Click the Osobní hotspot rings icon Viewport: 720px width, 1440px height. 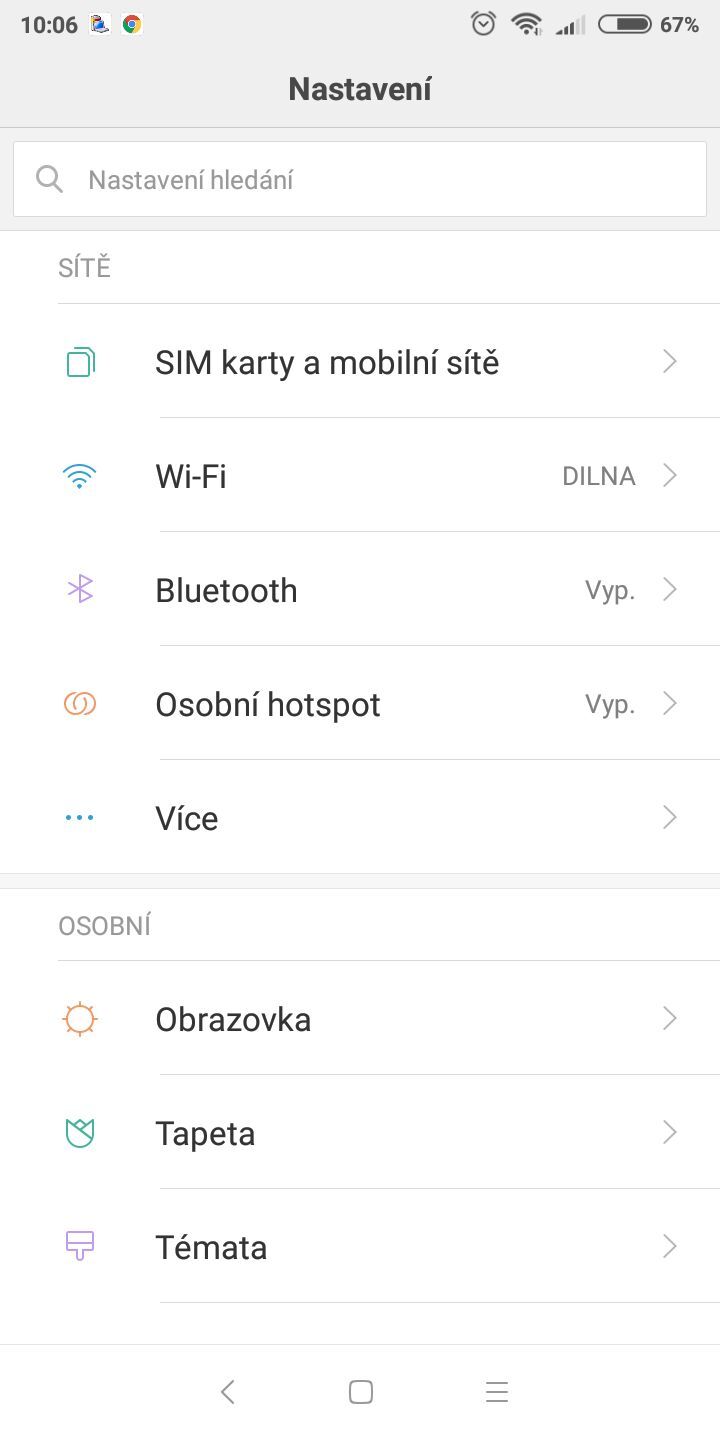pyautogui.click(x=79, y=703)
